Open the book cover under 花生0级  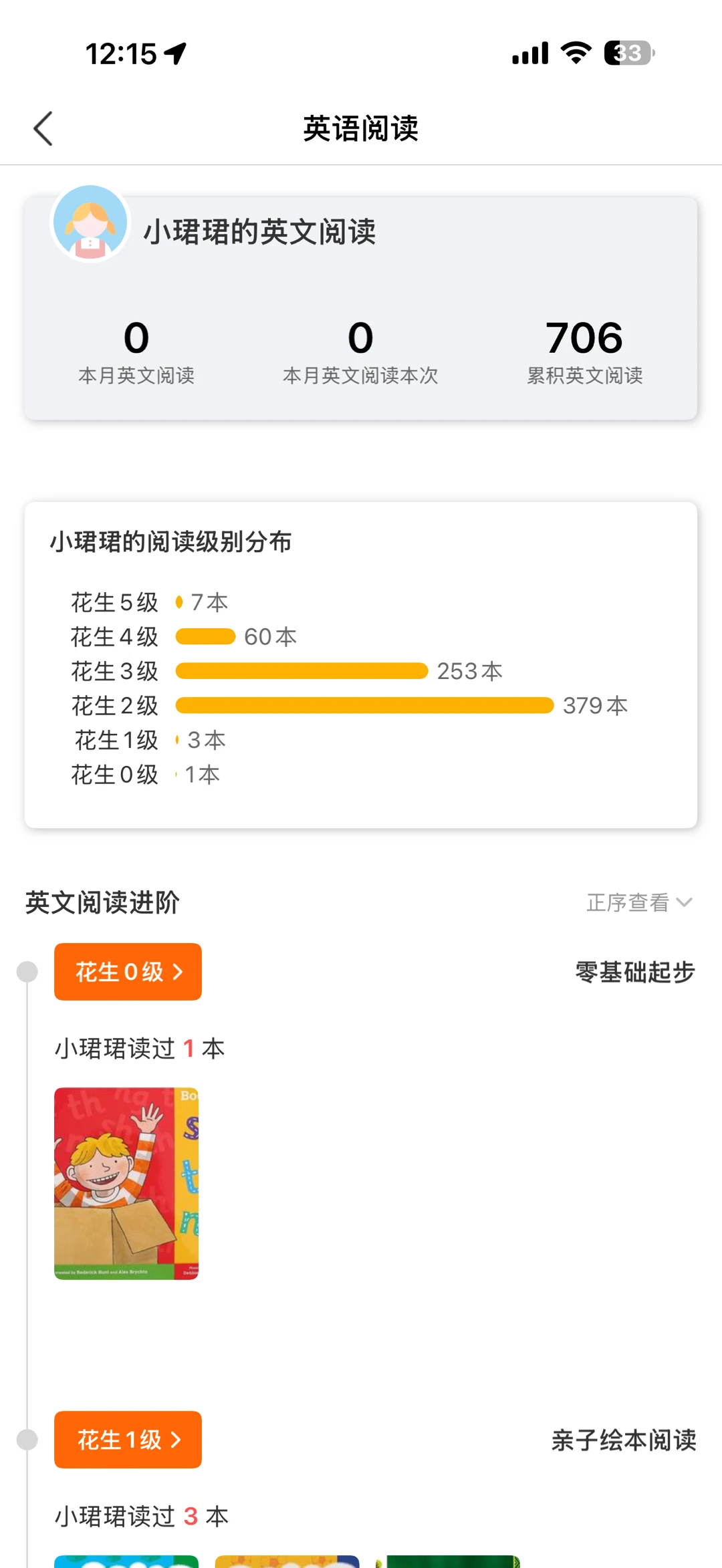(x=126, y=1183)
